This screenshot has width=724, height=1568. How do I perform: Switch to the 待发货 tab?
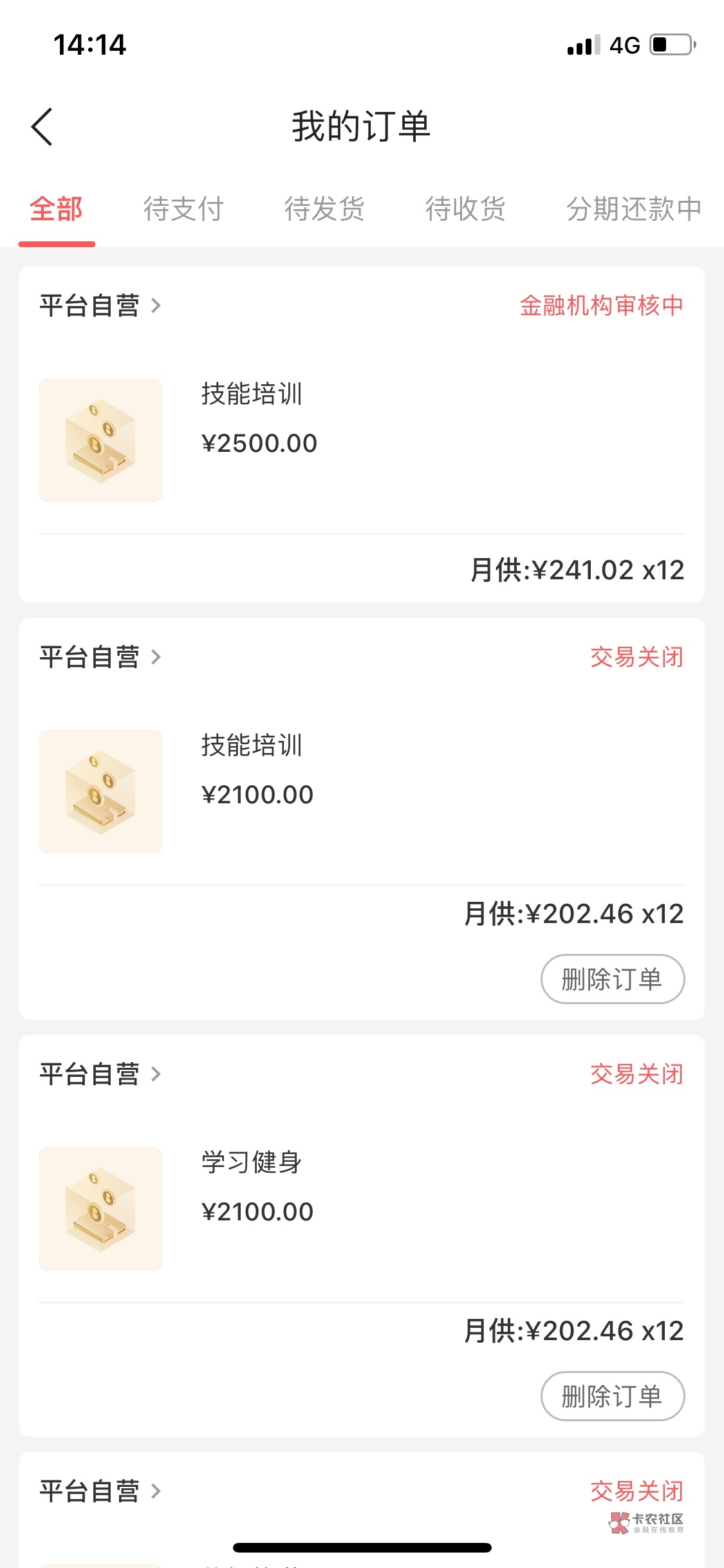point(324,209)
